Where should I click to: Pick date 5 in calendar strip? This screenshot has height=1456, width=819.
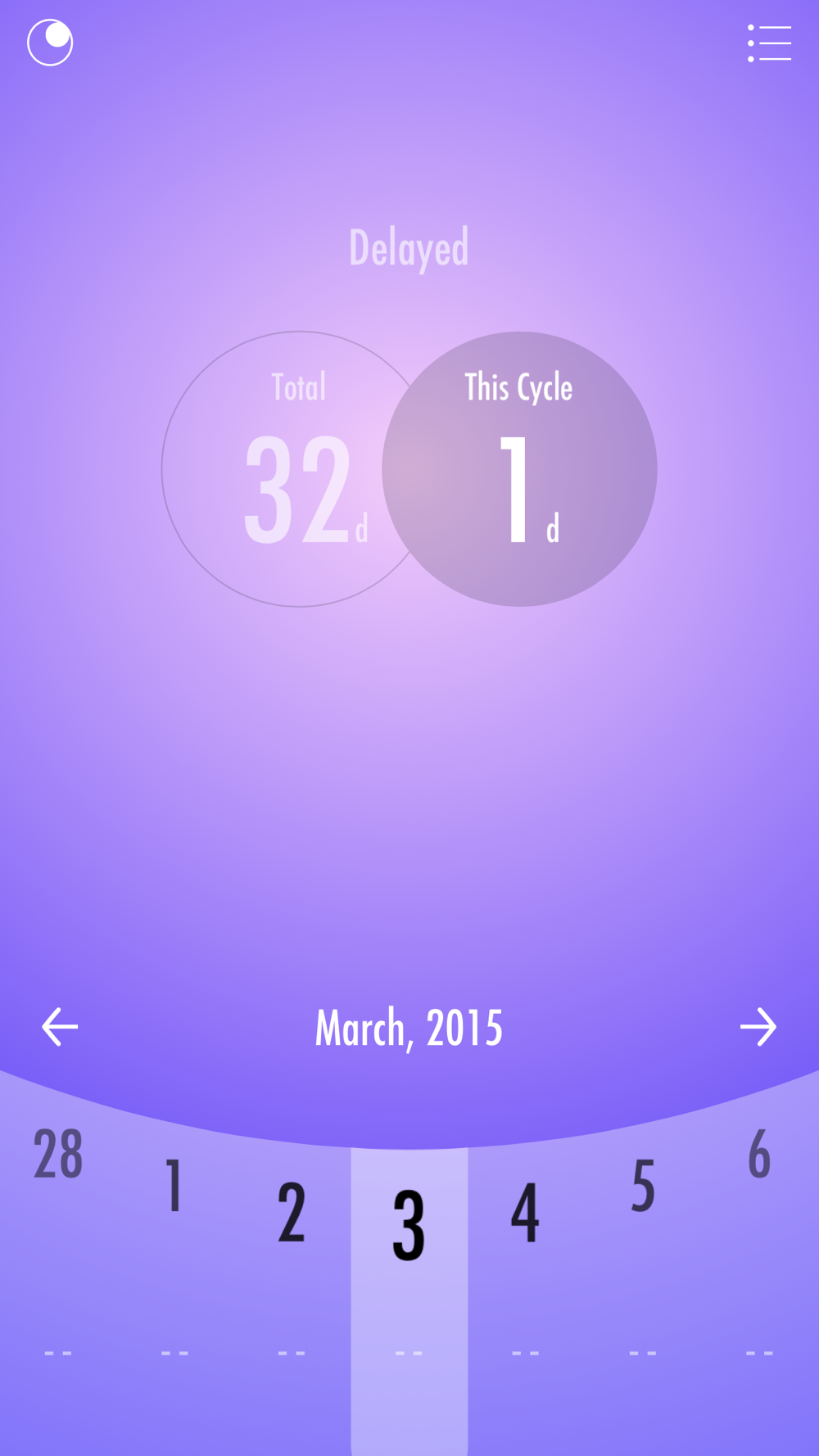click(x=643, y=1184)
